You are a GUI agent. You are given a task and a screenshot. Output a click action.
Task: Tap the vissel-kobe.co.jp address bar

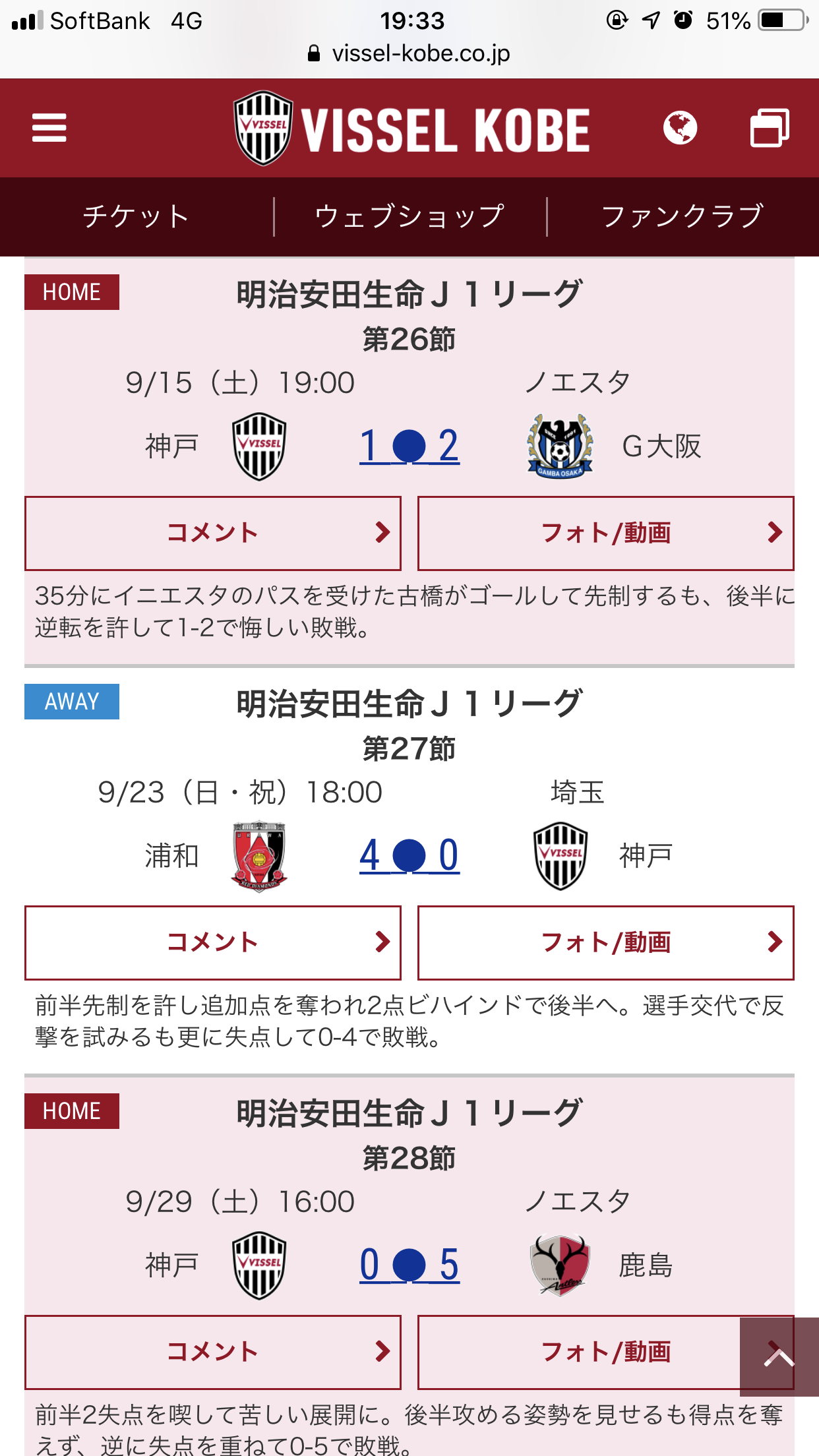pos(409,53)
